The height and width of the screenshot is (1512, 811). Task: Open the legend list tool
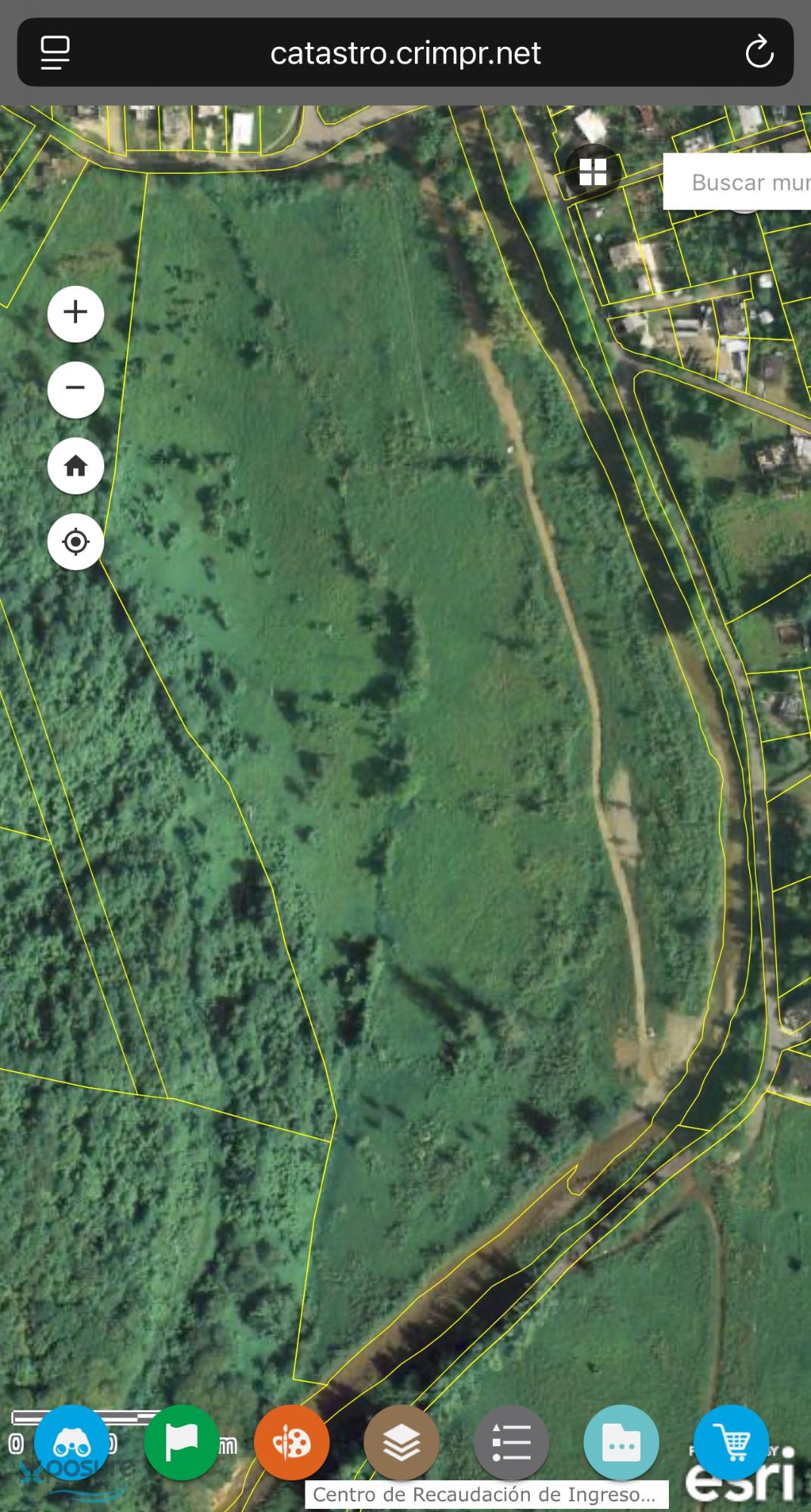pyautogui.click(x=512, y=1442)
